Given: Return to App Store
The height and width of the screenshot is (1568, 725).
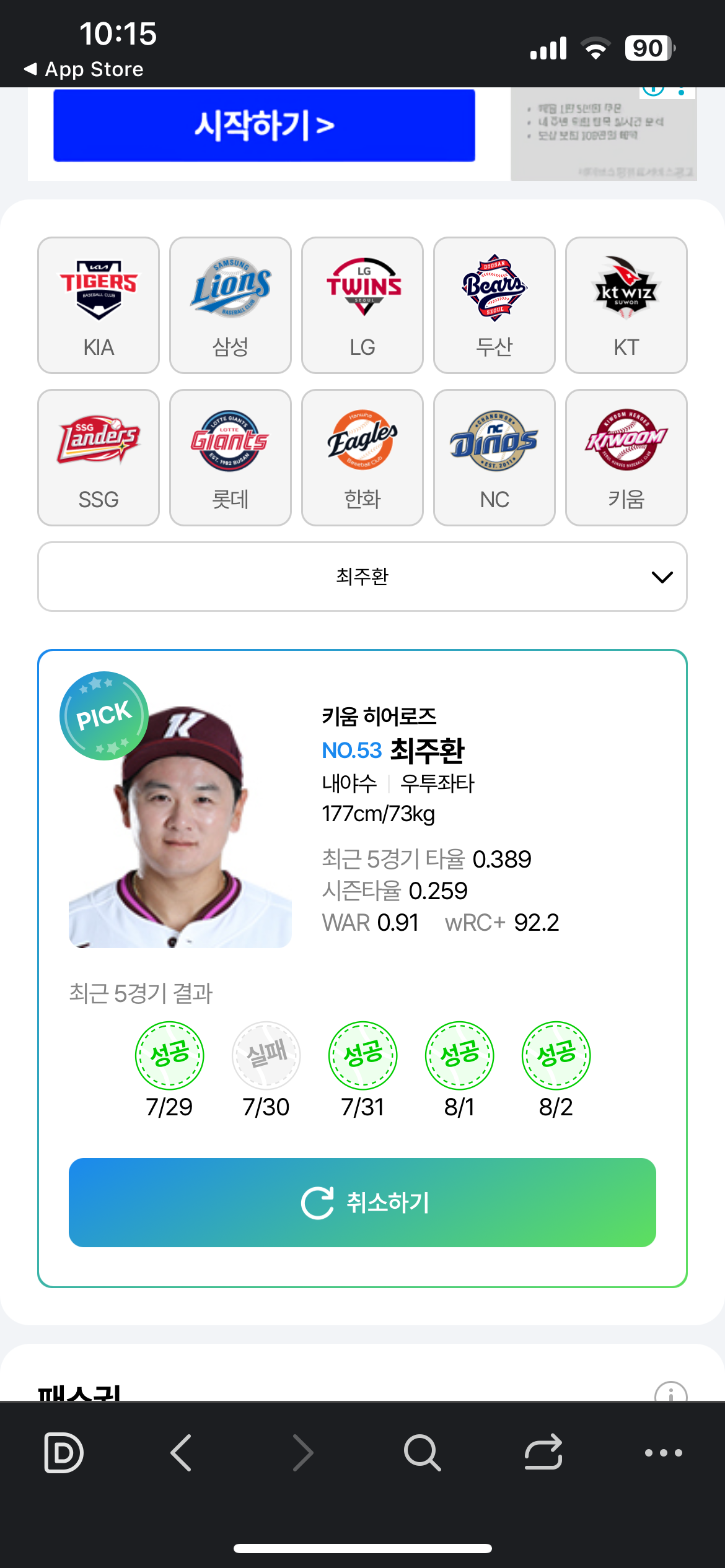Looking at the screenshot, I should [84, 69].
